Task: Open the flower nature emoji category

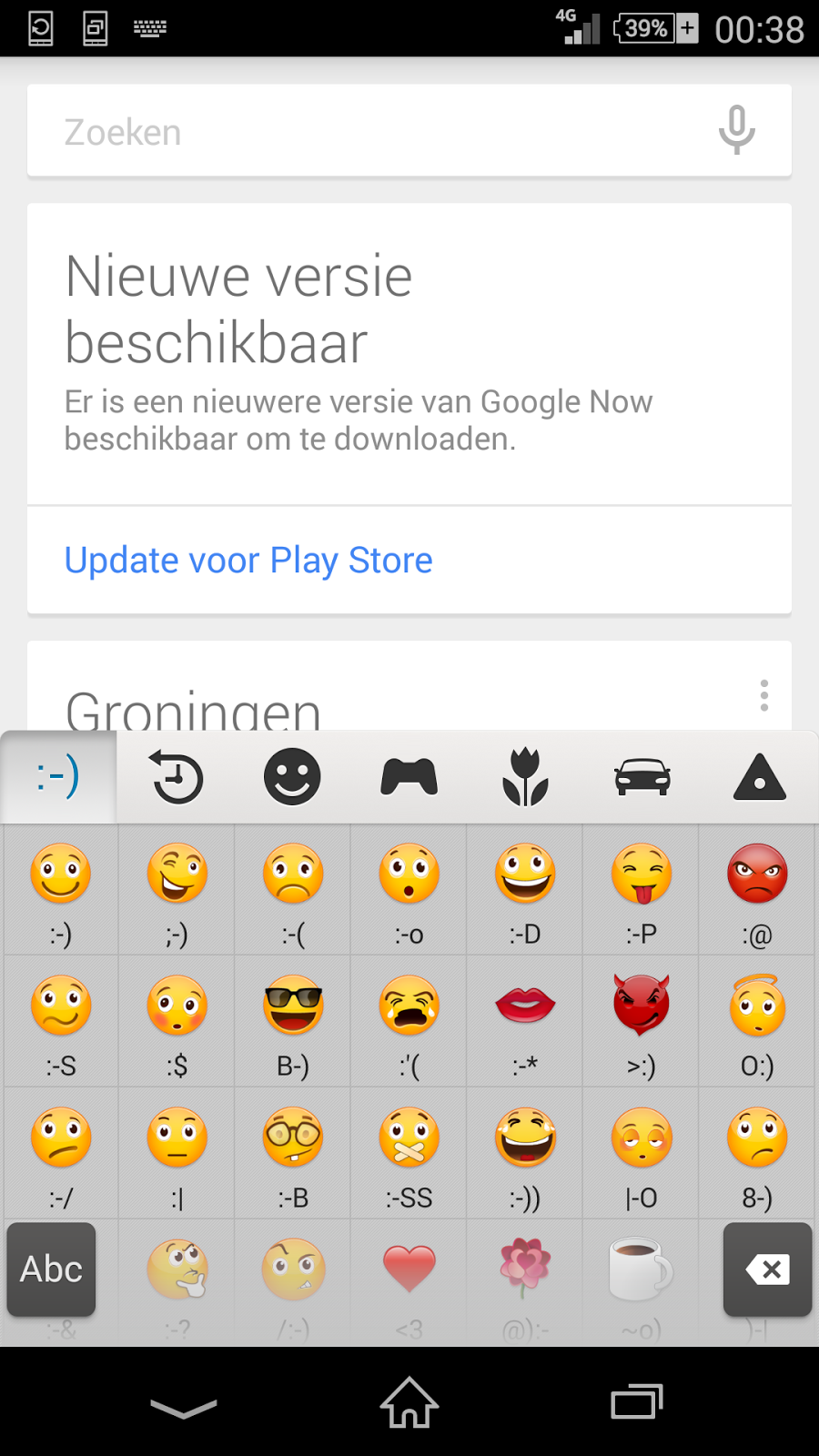Action: click(x=525, y=777)
